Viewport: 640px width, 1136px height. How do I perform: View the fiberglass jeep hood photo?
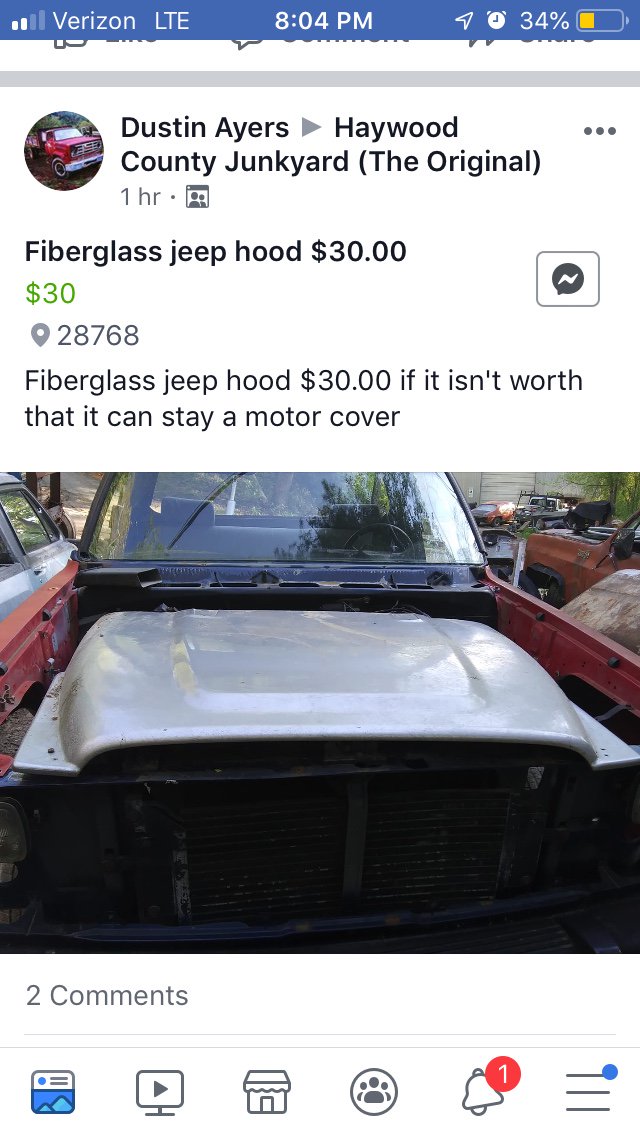pos(320,712)
